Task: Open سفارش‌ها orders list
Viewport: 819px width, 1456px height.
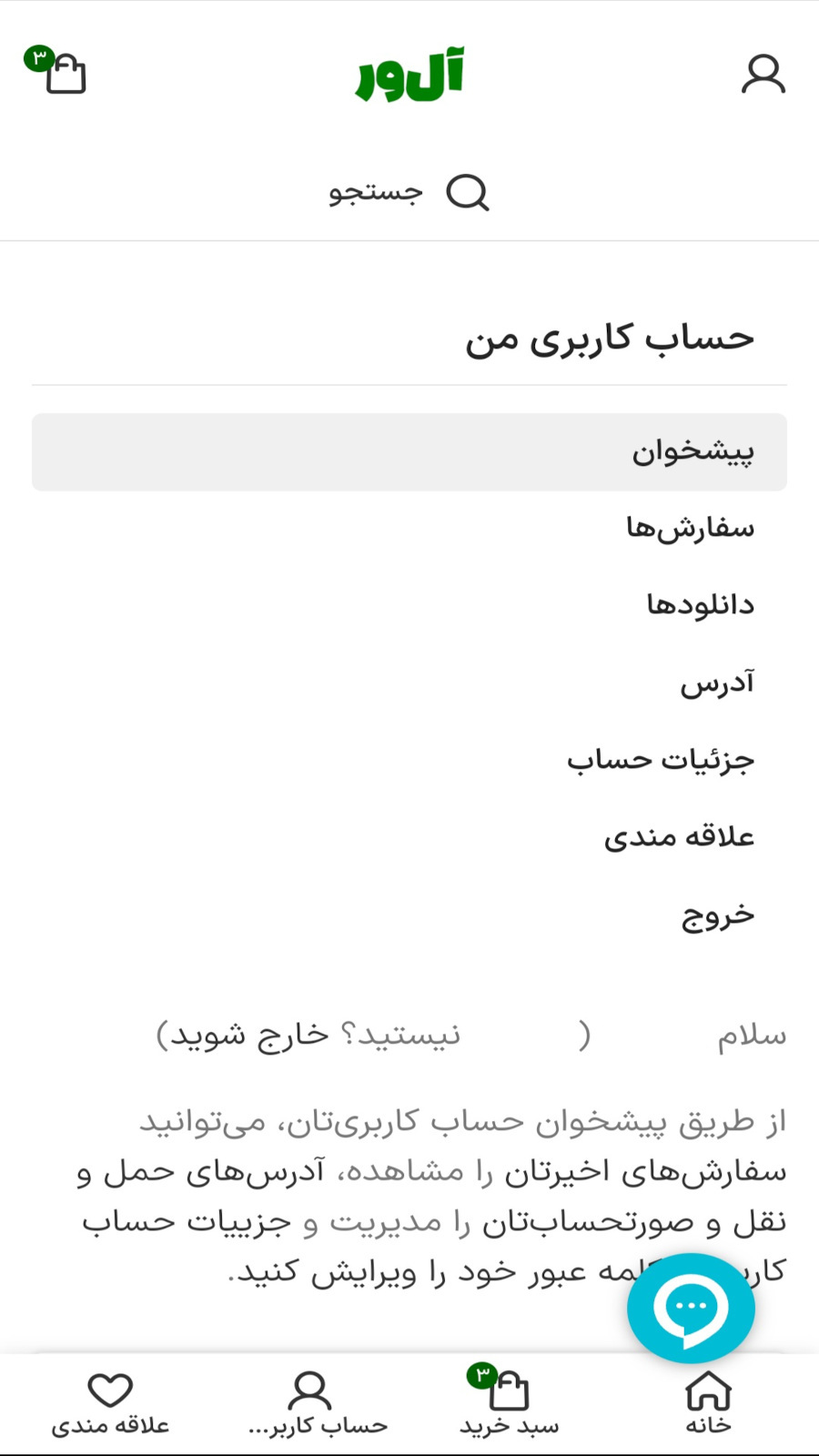Action: 409,529
